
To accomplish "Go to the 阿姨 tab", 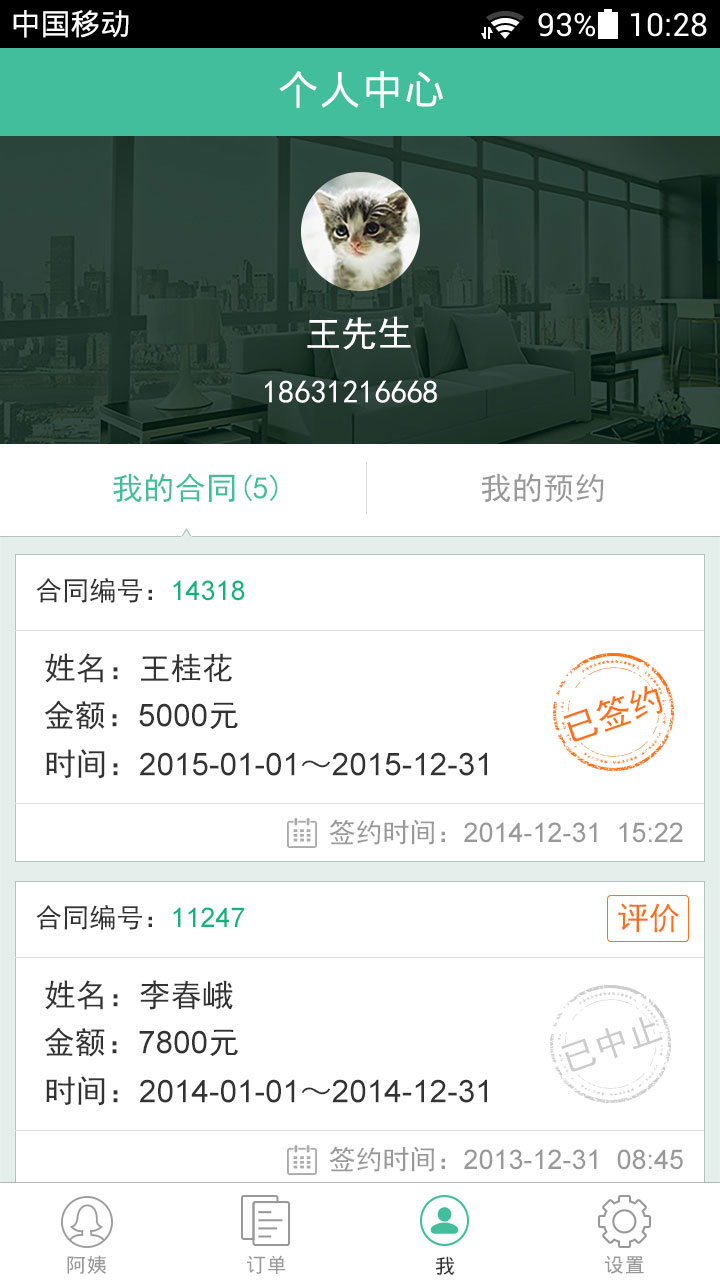I will point(87,1233).
